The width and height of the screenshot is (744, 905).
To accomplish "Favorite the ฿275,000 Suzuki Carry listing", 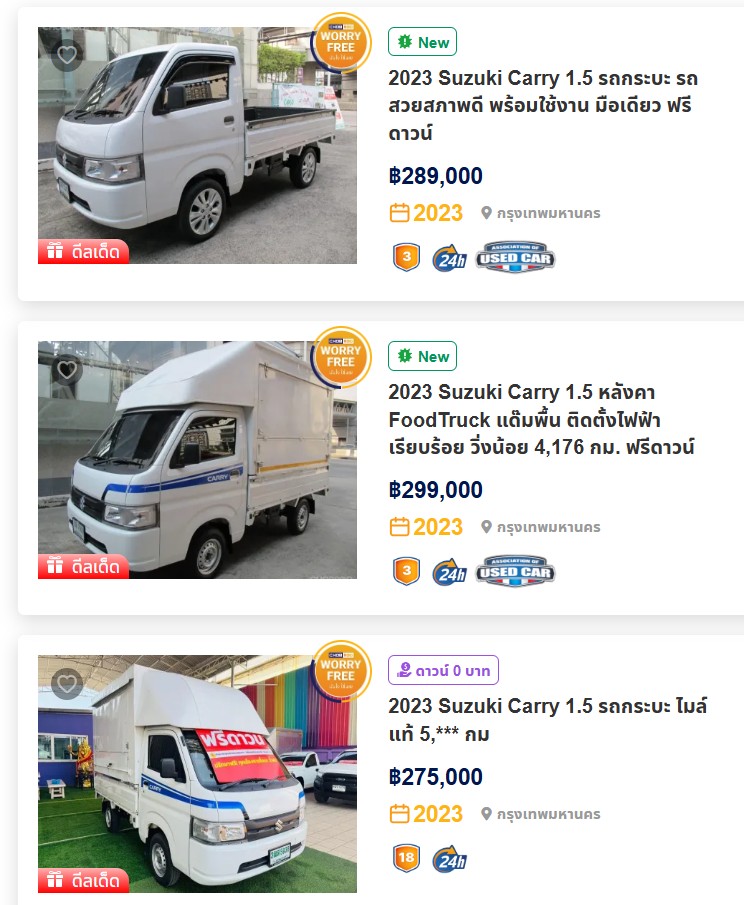I will point(67,684).
